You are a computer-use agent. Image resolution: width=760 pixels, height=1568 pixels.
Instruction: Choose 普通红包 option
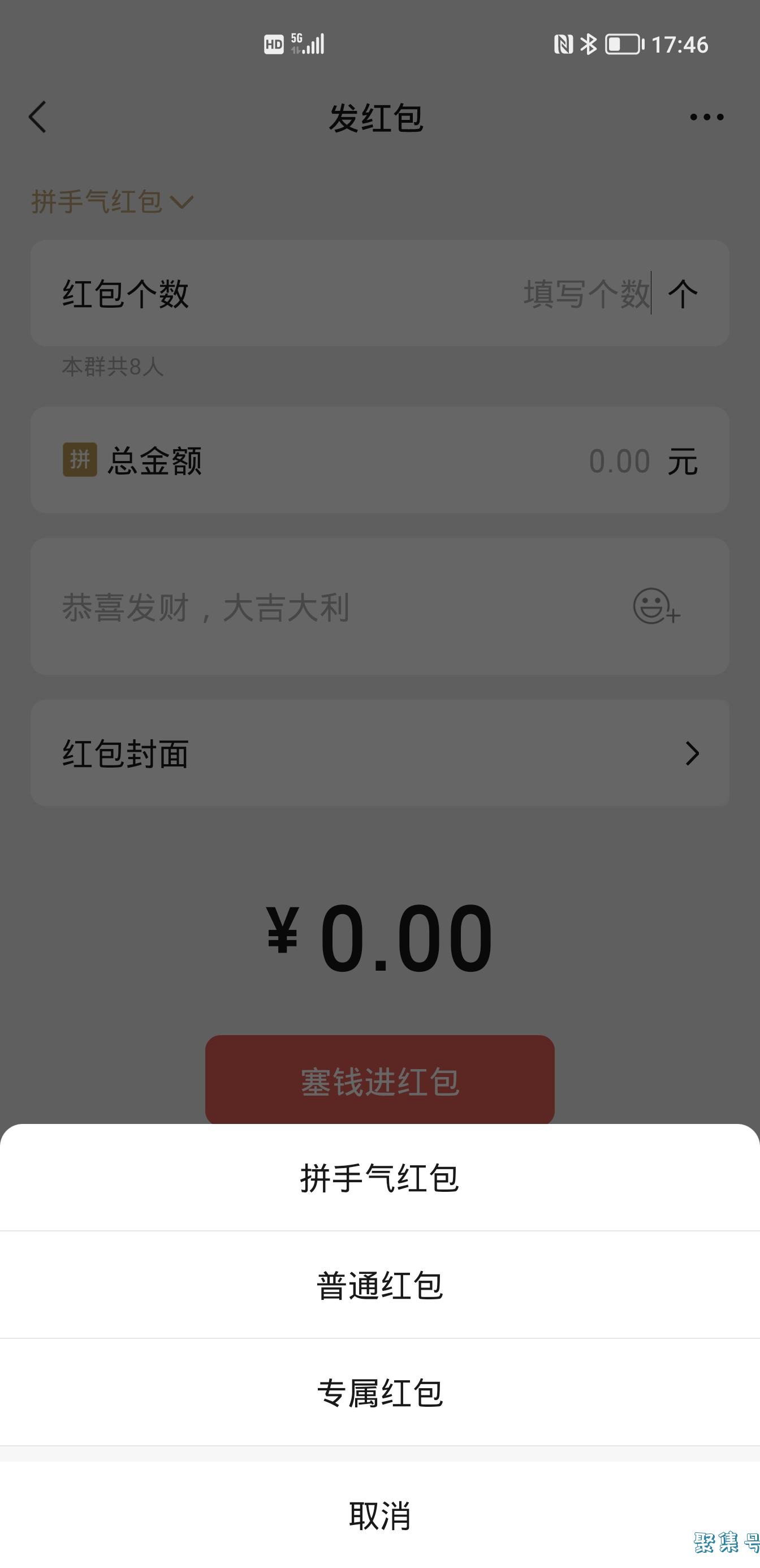(379, 1285)
